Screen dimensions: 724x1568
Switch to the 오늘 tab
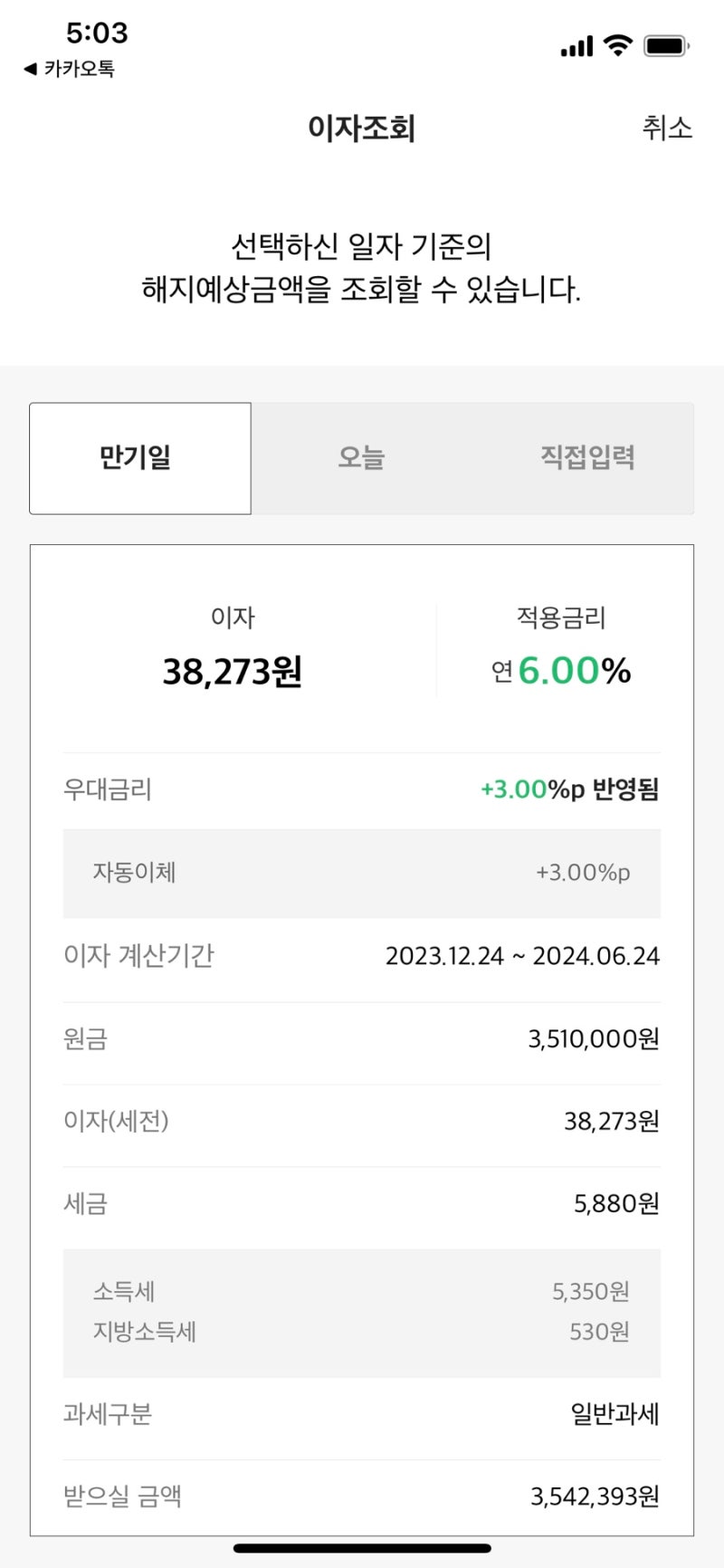pyautogui.click(x=362, y=457)
